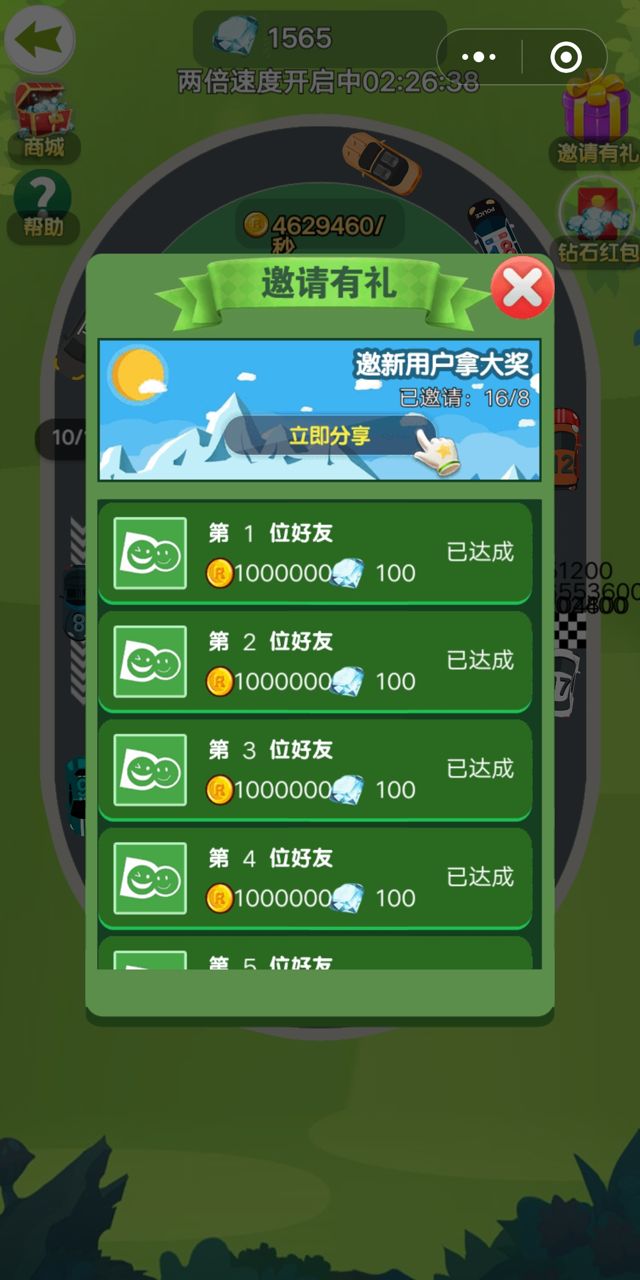Close the 邀请有礼 dialog

[521, 289]
